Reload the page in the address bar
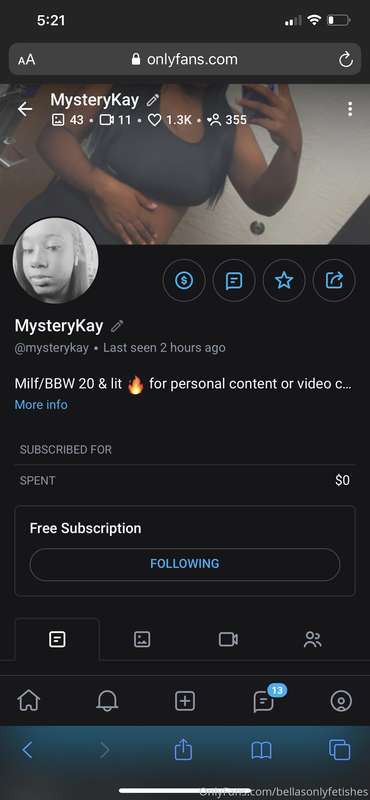 click(346, 60)
